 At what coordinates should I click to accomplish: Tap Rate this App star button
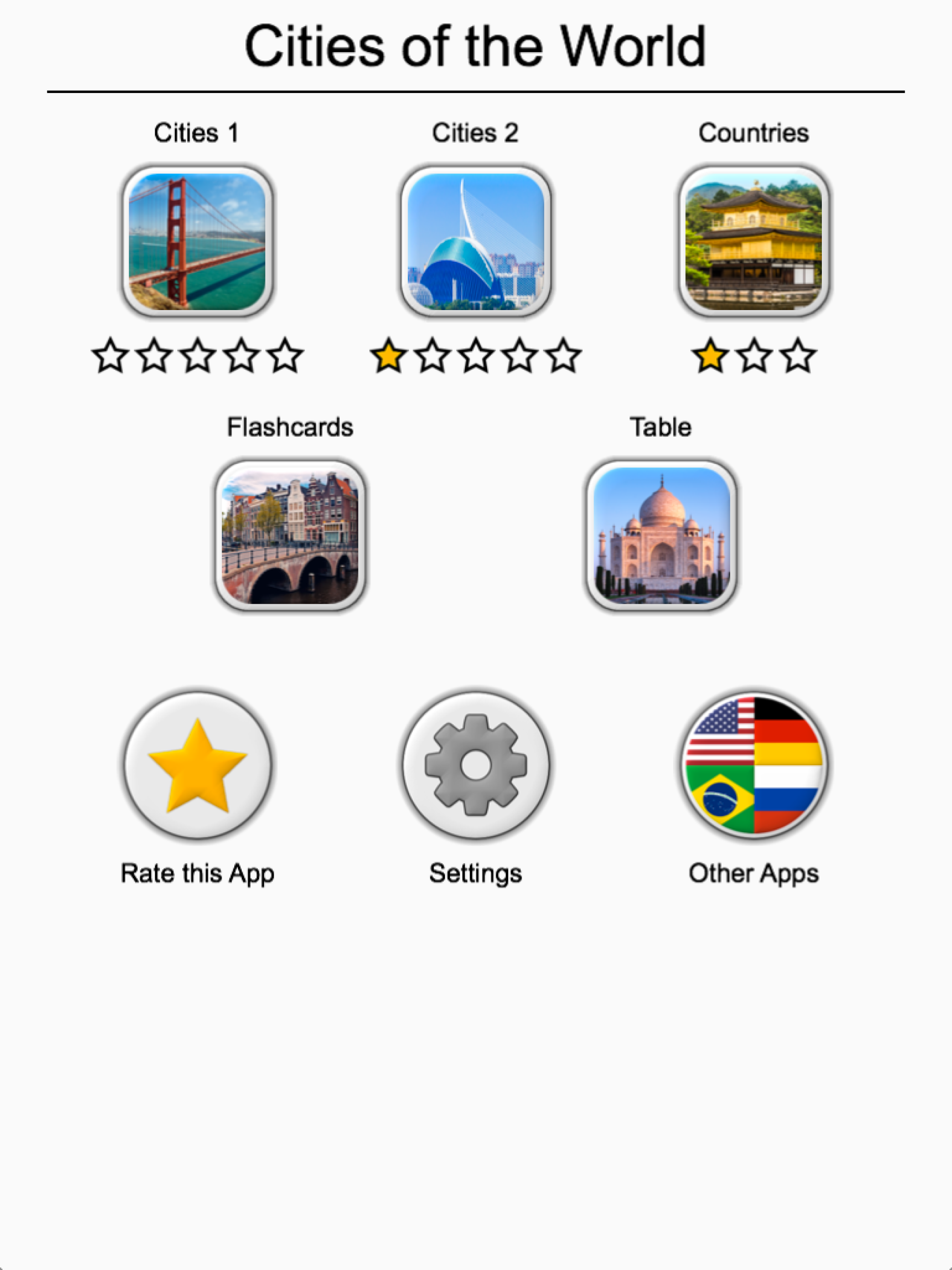pos(197,765)
